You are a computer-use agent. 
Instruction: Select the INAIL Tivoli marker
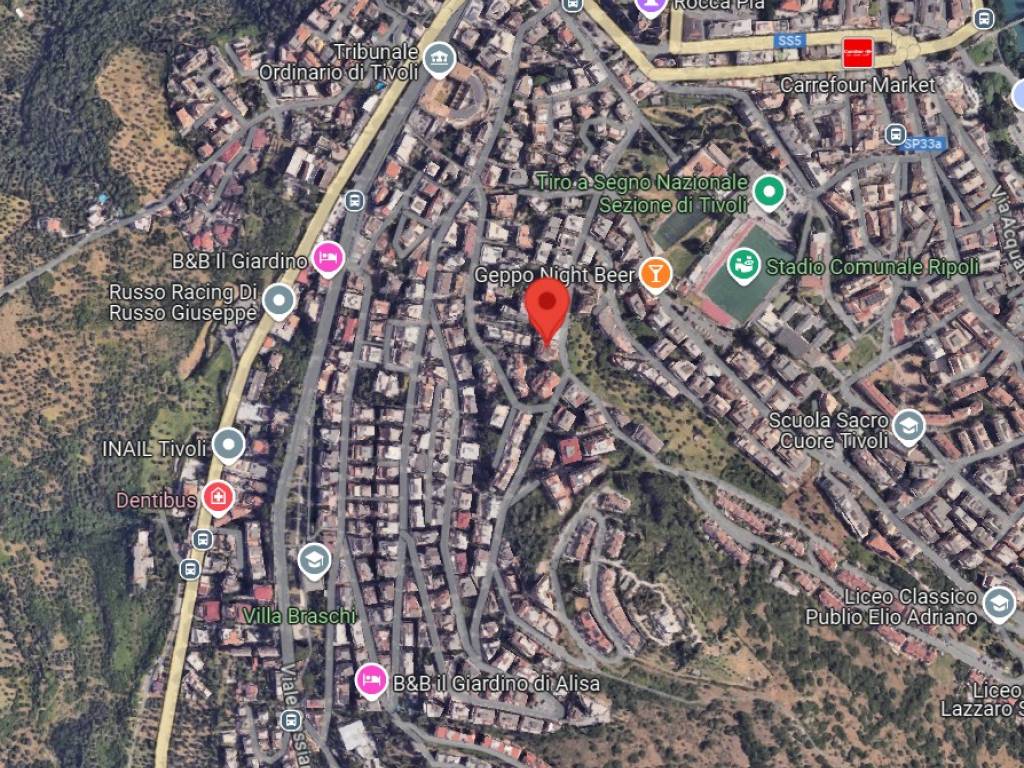(x=228, y=445)
